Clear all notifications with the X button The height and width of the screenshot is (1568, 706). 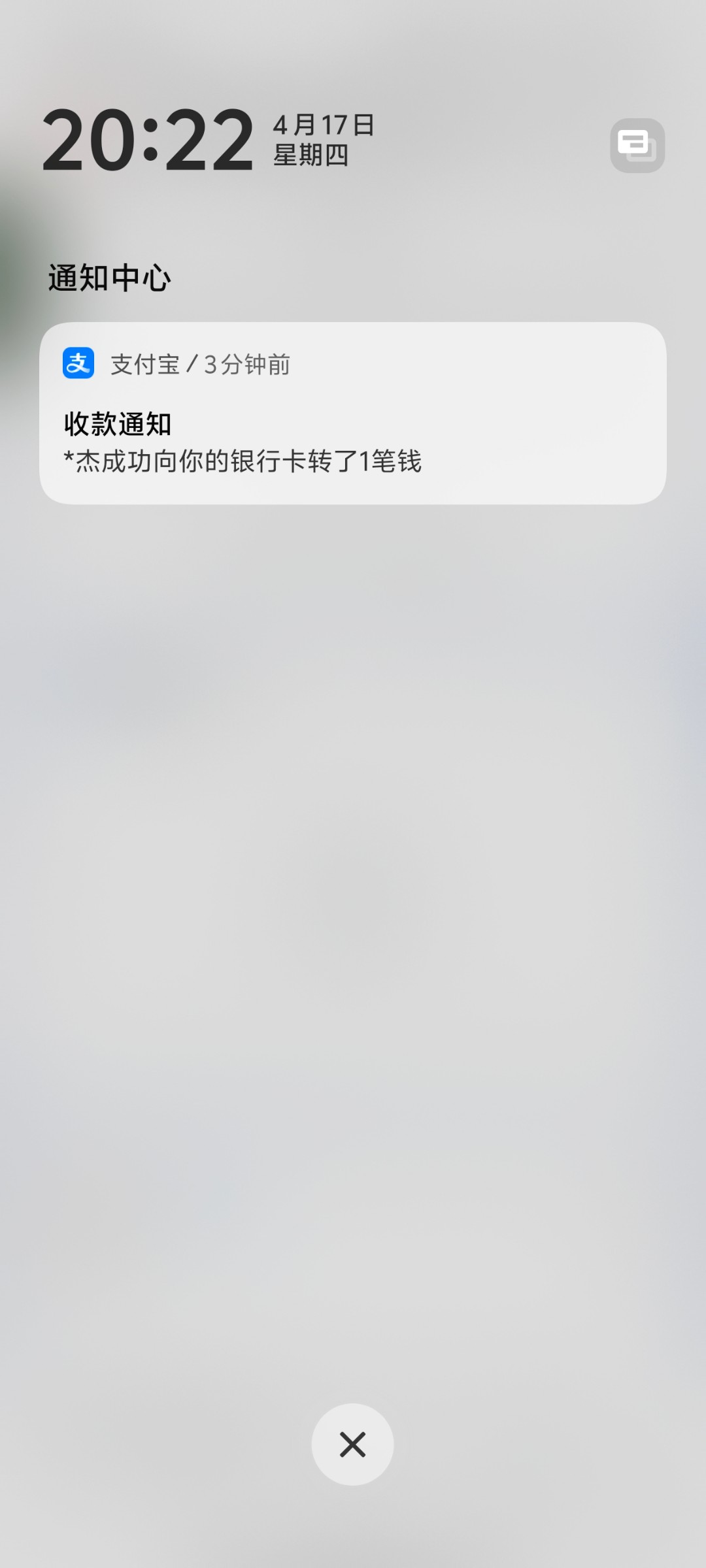tap(352, 1445)
